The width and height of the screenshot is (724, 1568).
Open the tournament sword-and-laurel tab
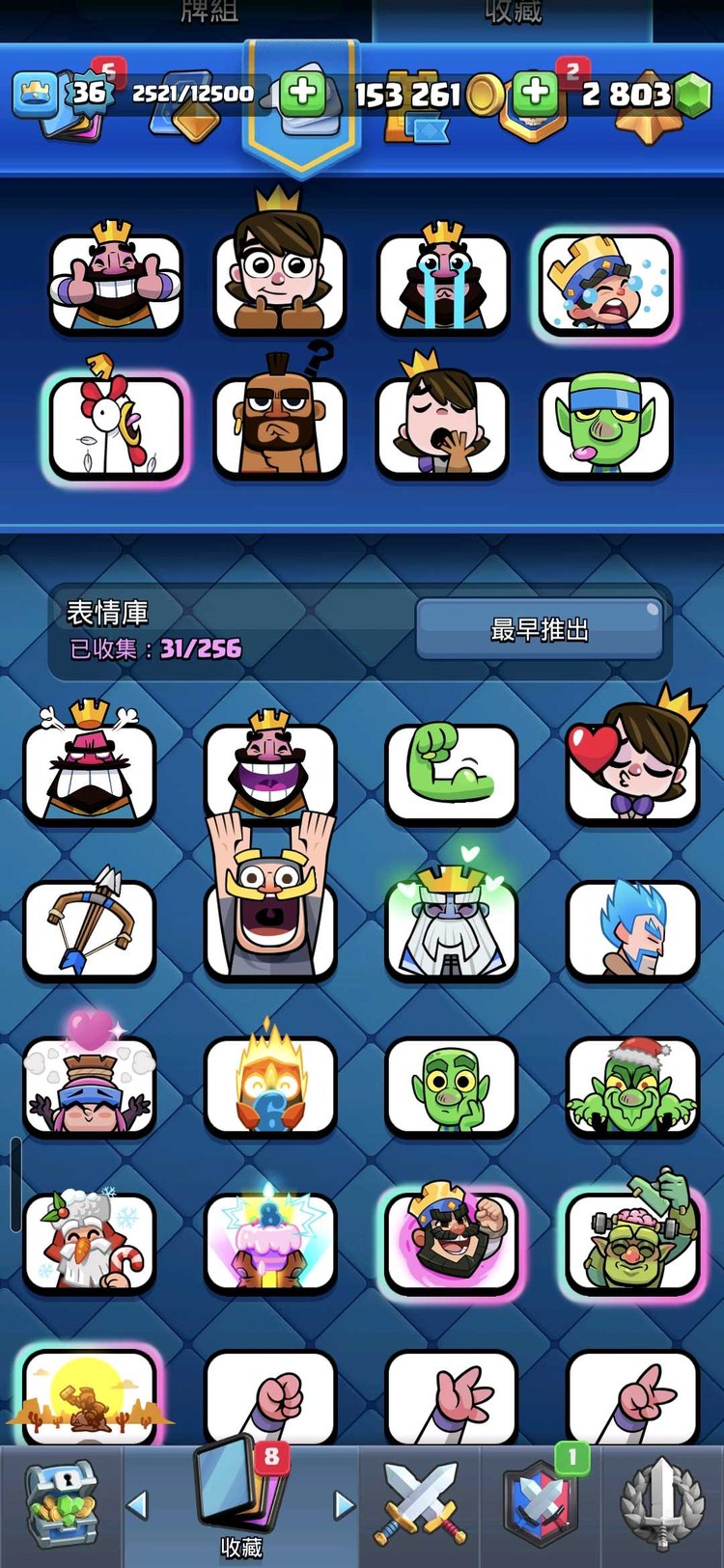coord(662,1503)
